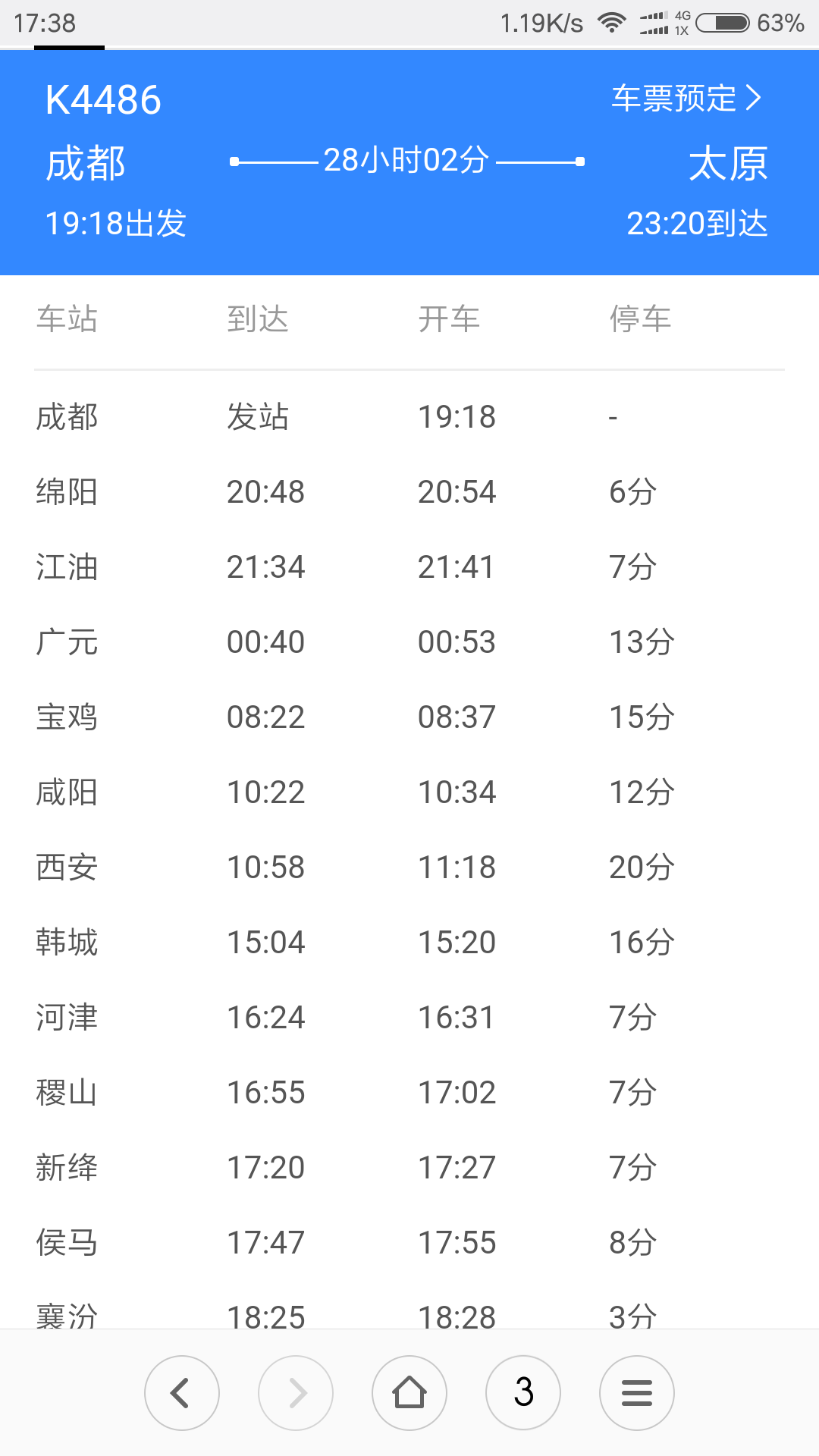The width and height of the screenshot is (819, 1456).
Task: Open the menu icon in bottom navigation
Action: (636, 1392)
